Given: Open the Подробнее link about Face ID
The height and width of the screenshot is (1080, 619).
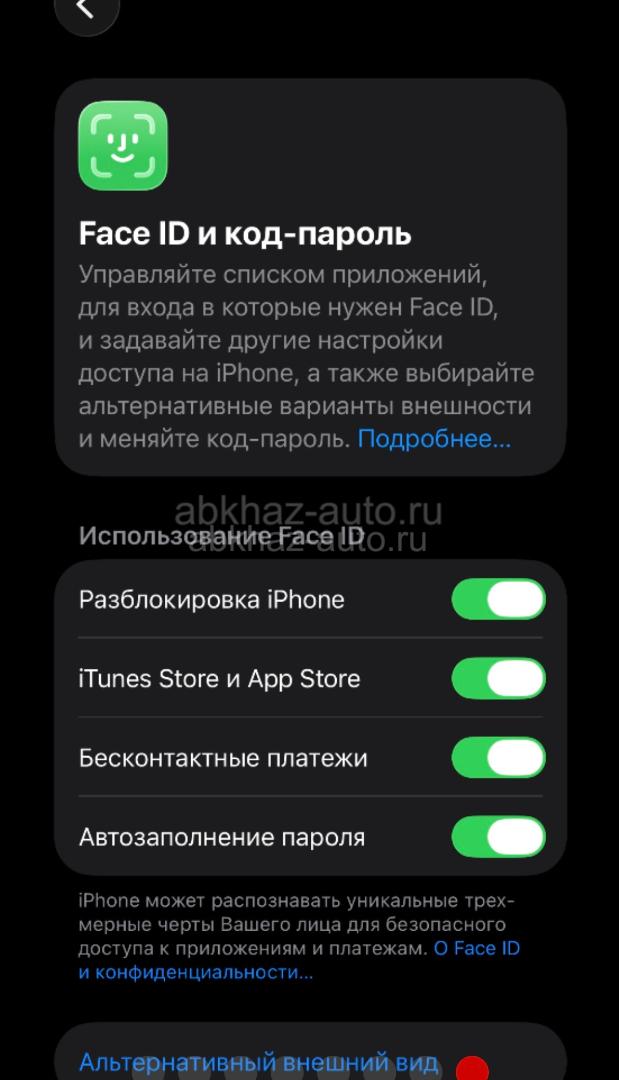Looking at the screenshot, I should (x=434, y=439).
